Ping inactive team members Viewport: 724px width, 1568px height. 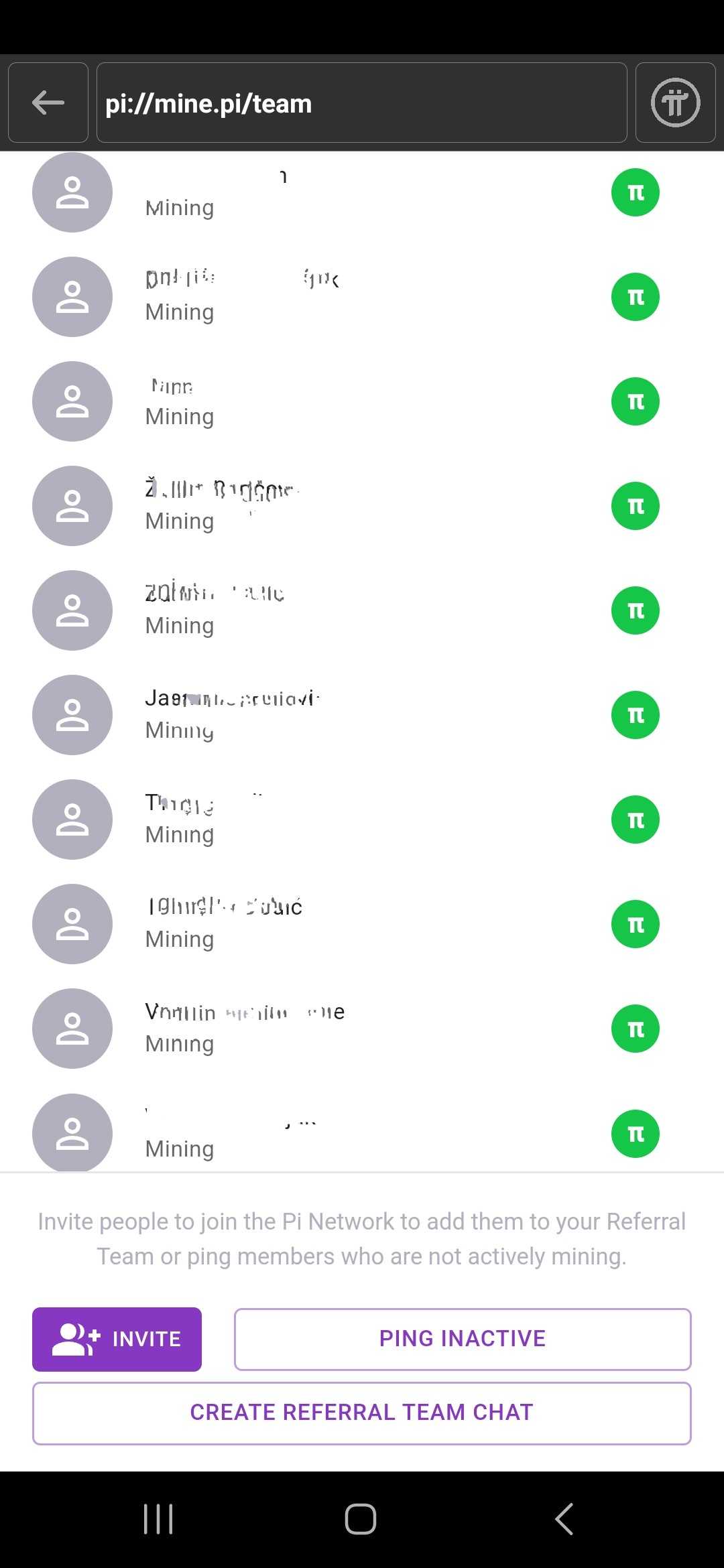tap(462, 1339)
